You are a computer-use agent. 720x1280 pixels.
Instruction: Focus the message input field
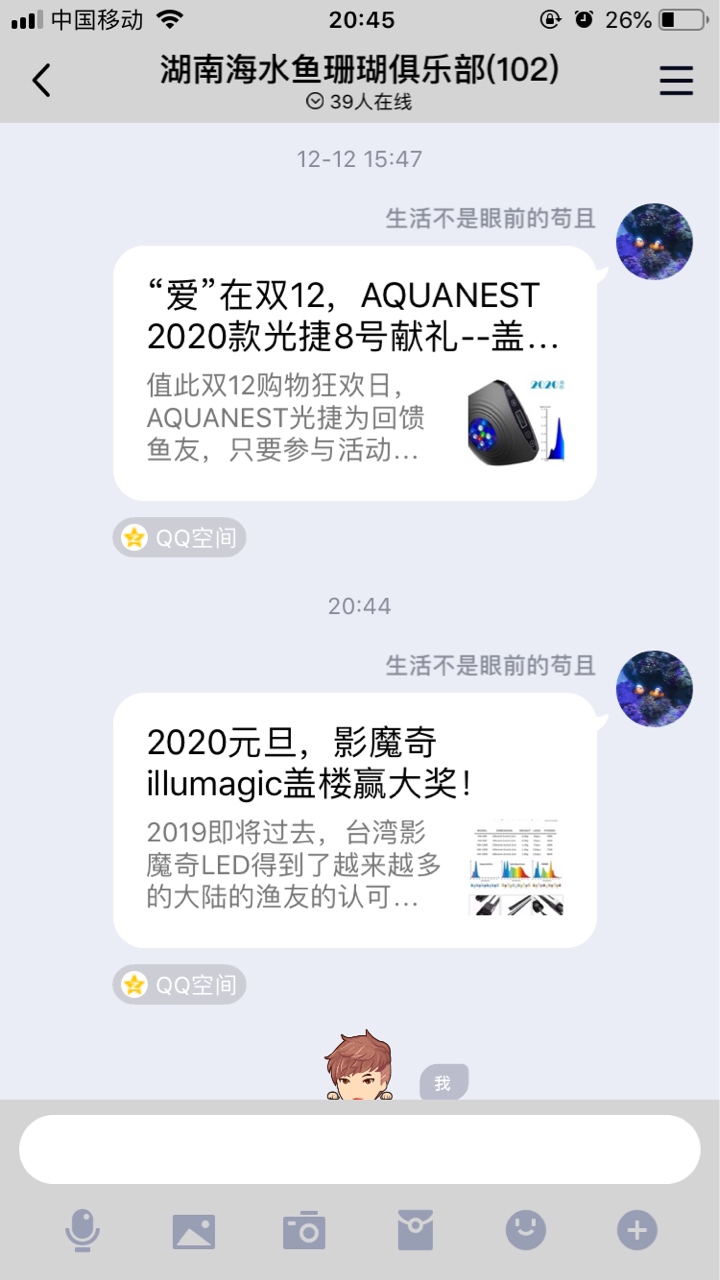coord(359,1149)
